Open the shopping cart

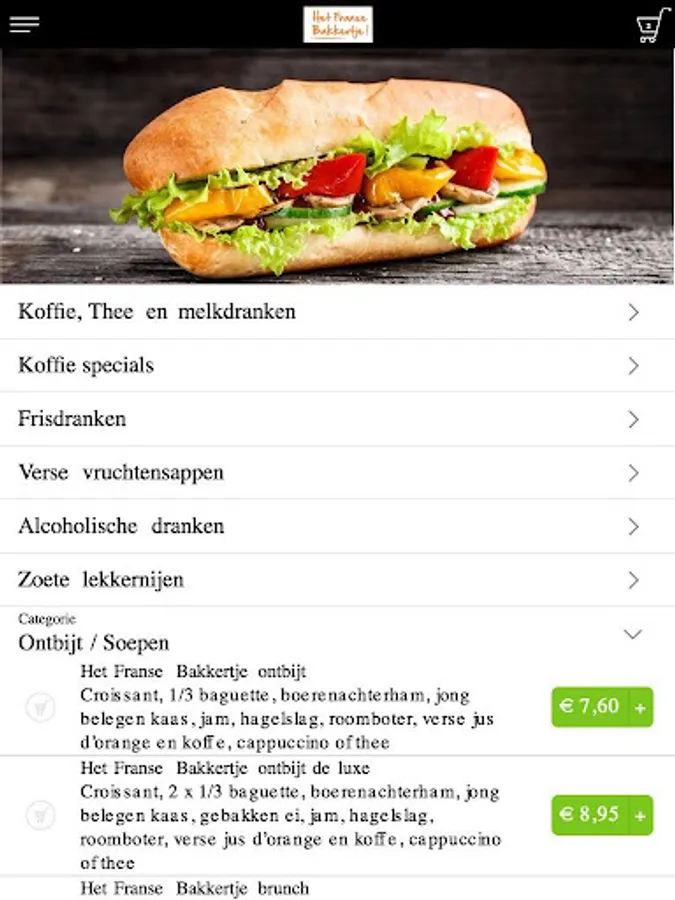[x=653, y=25]
